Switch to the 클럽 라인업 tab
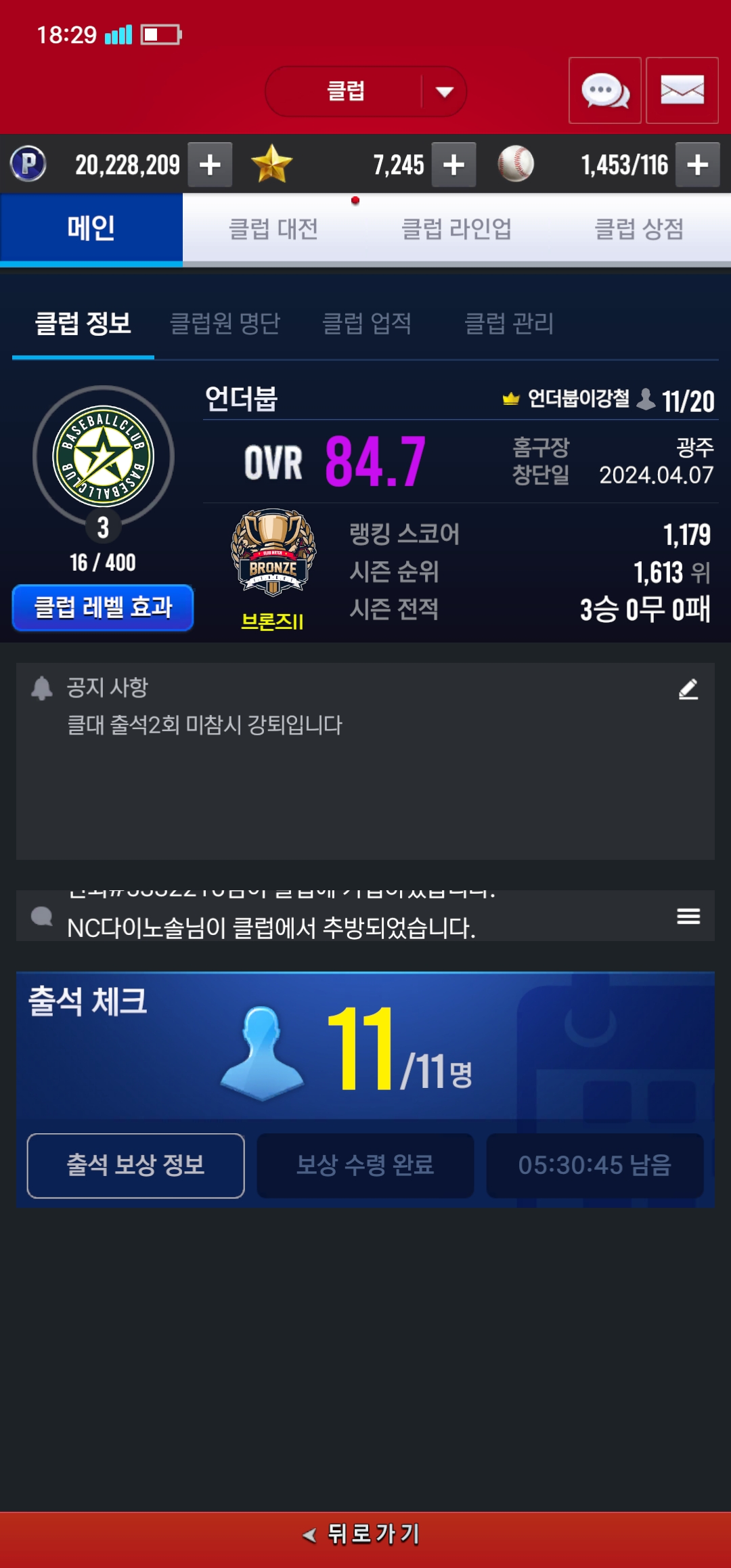Screen dimensions: 731x1568 coord(456,229)
